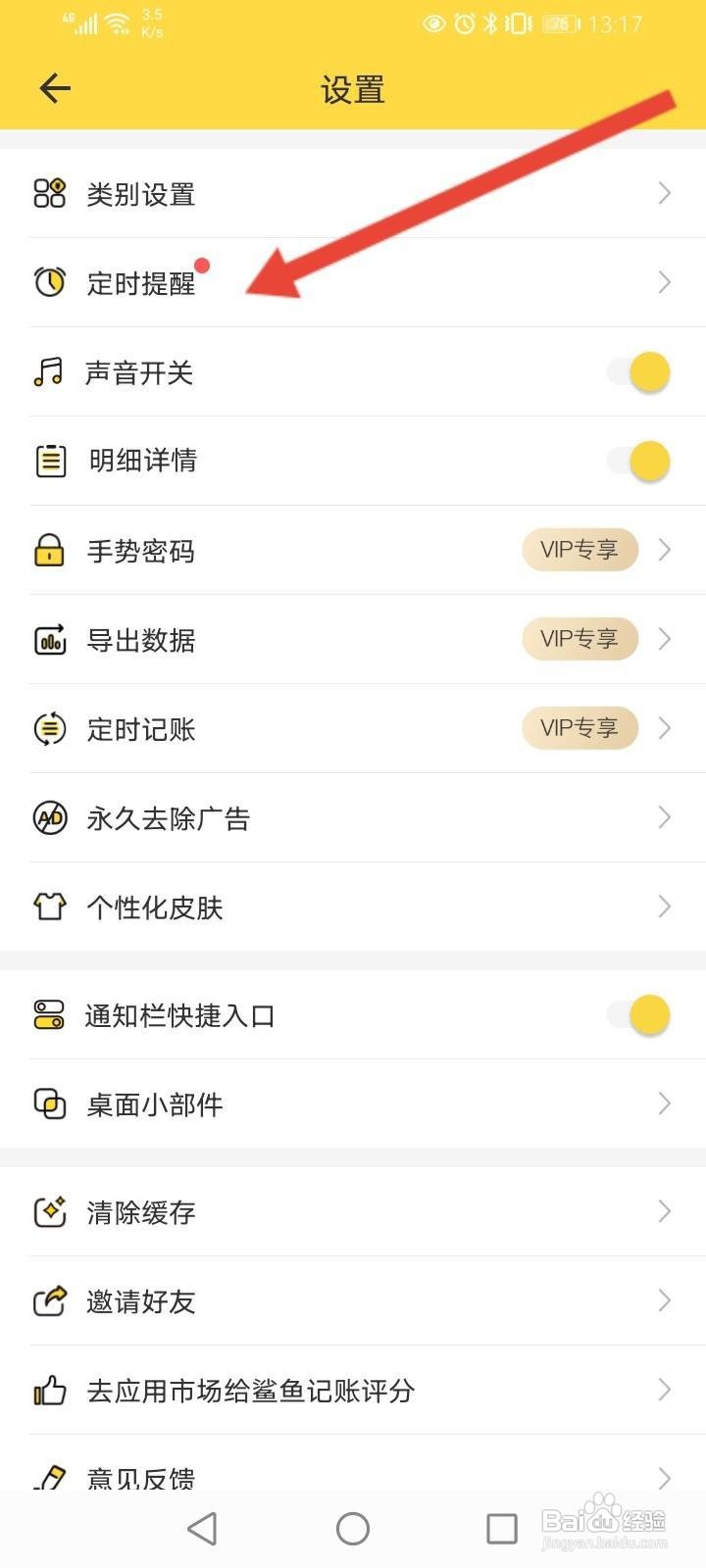Tap the system back triangle button
Screen dimensions: 706x1568
tap(202, 1528)
